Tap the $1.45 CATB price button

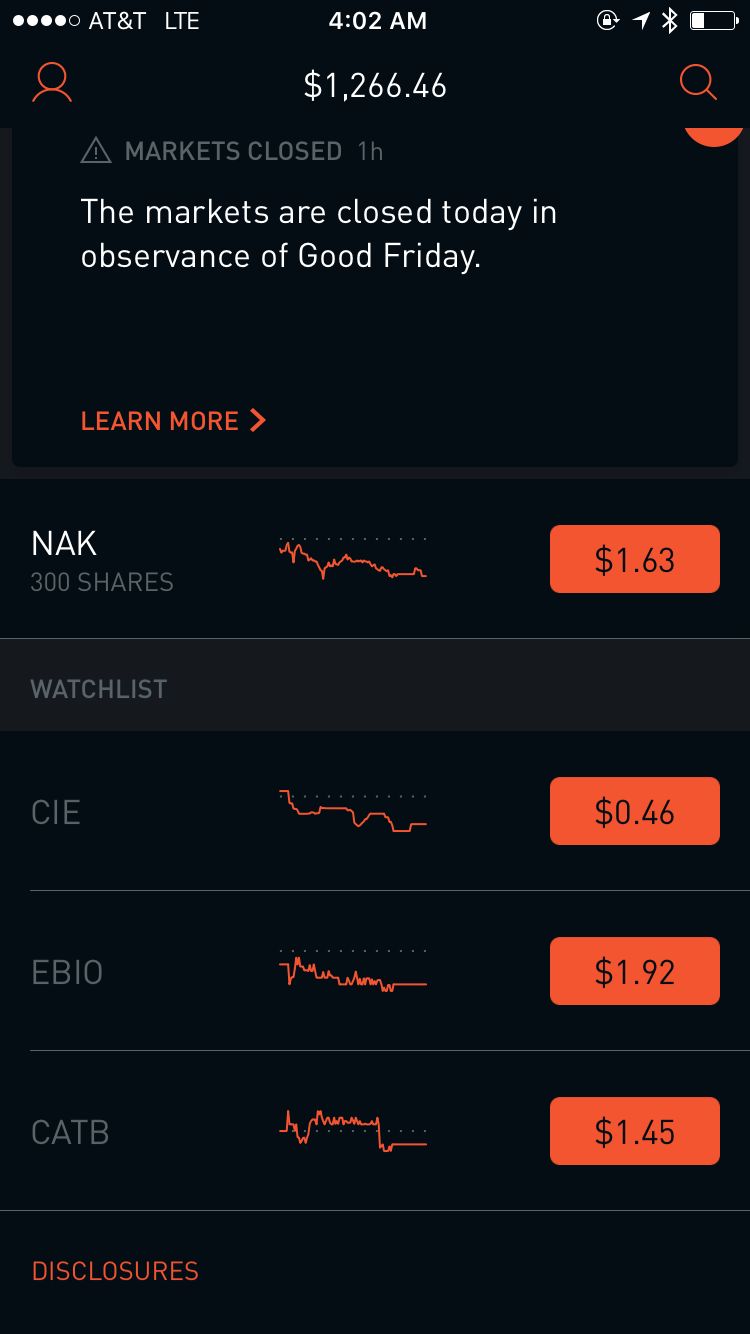634,1132
